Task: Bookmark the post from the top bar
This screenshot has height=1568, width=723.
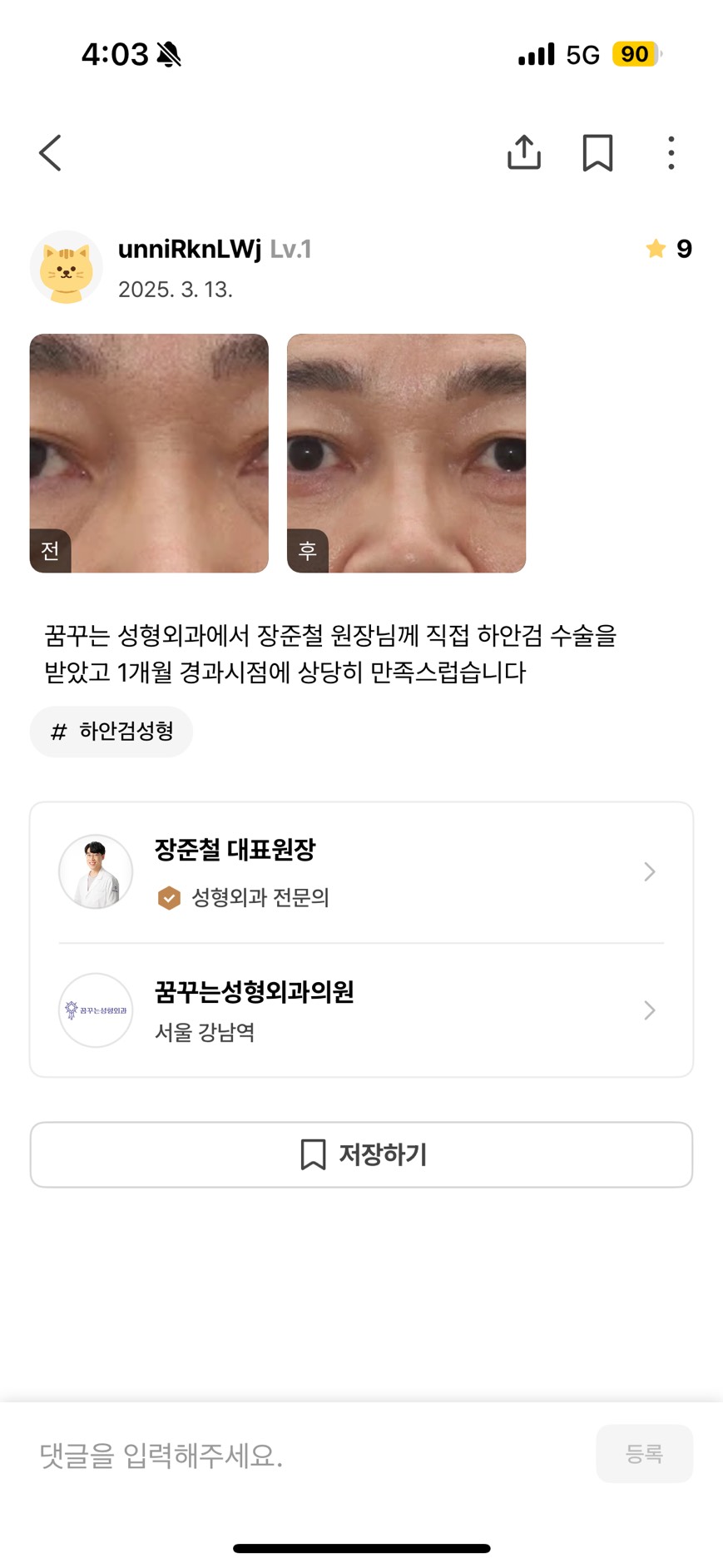Action: click(x=597, y=153)
